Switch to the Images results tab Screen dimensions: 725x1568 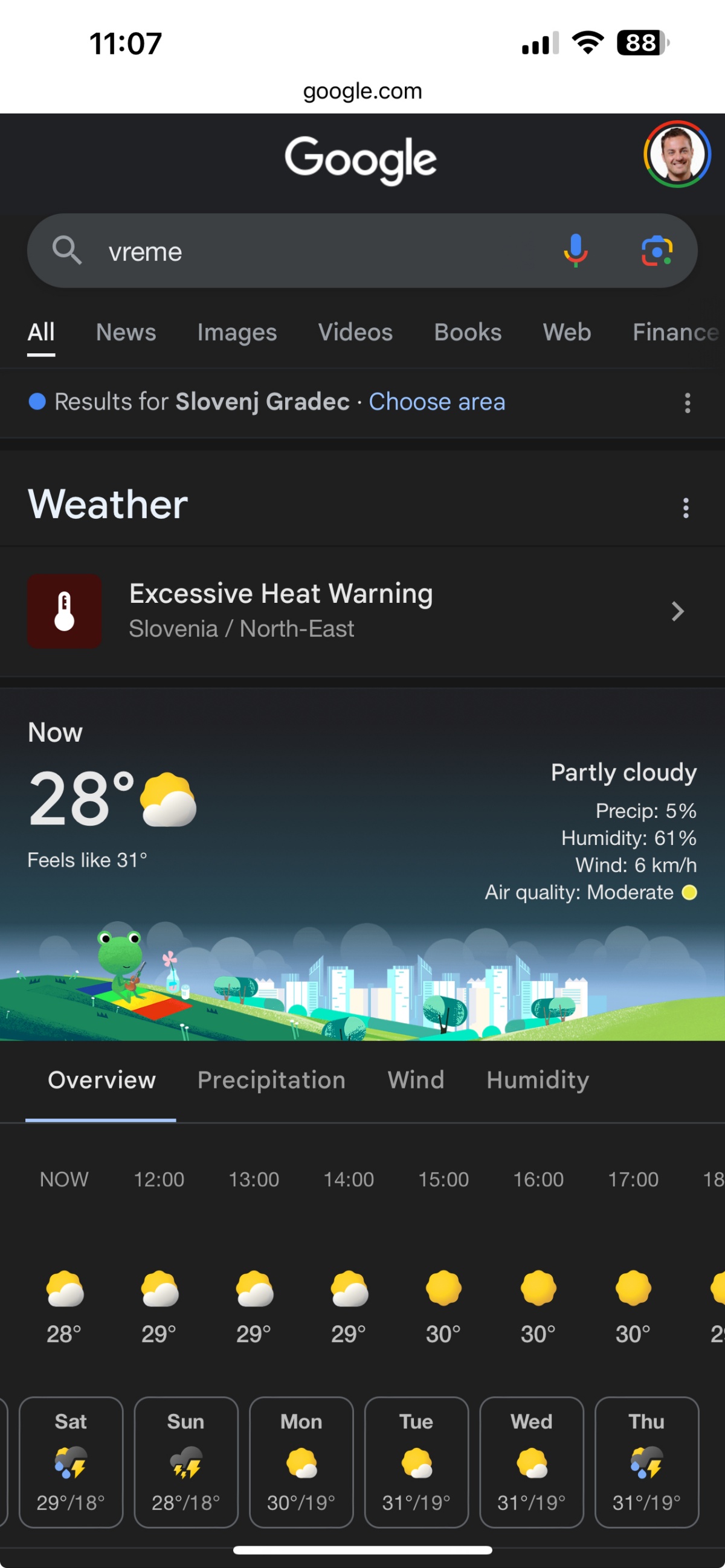point(237,332)
